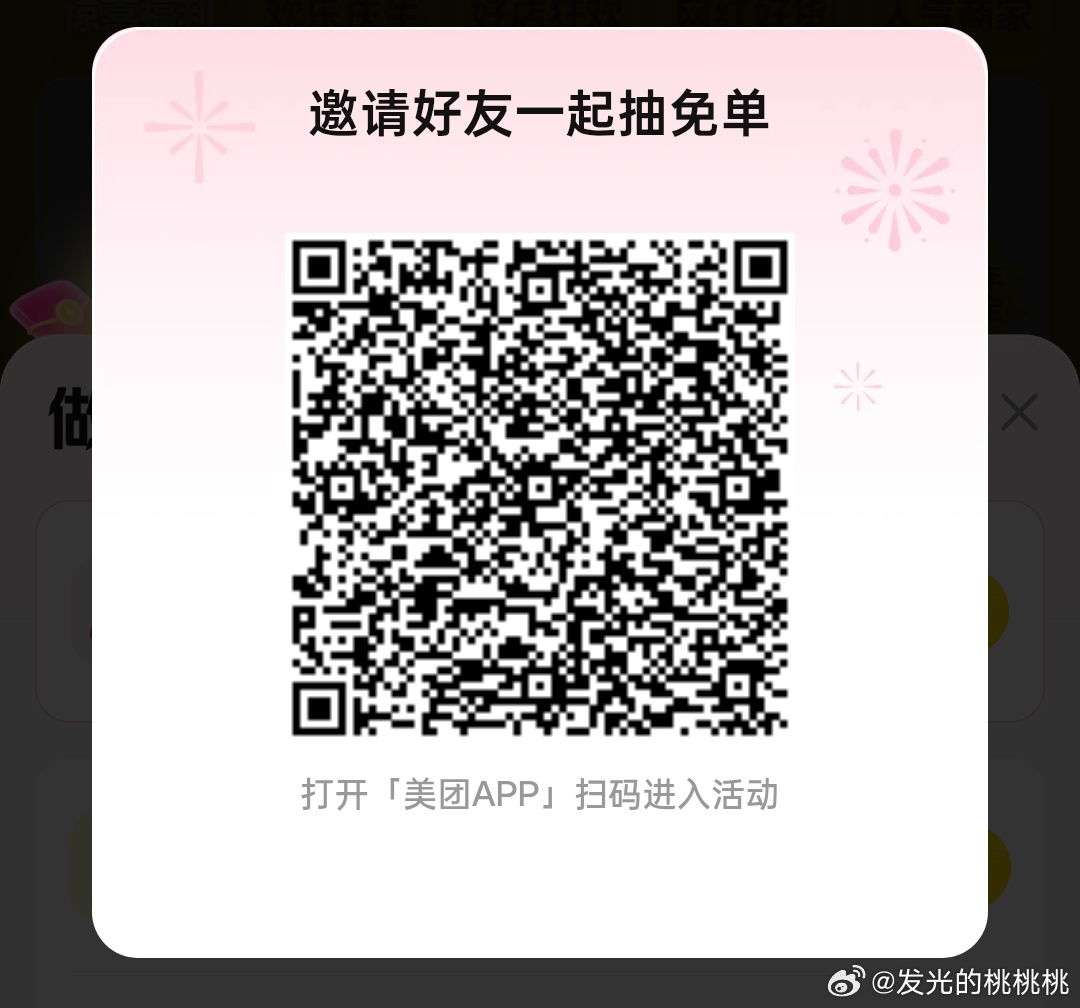Close the task panel with the X
Screen dimensions: 1080x1008
pos(1019,412)
